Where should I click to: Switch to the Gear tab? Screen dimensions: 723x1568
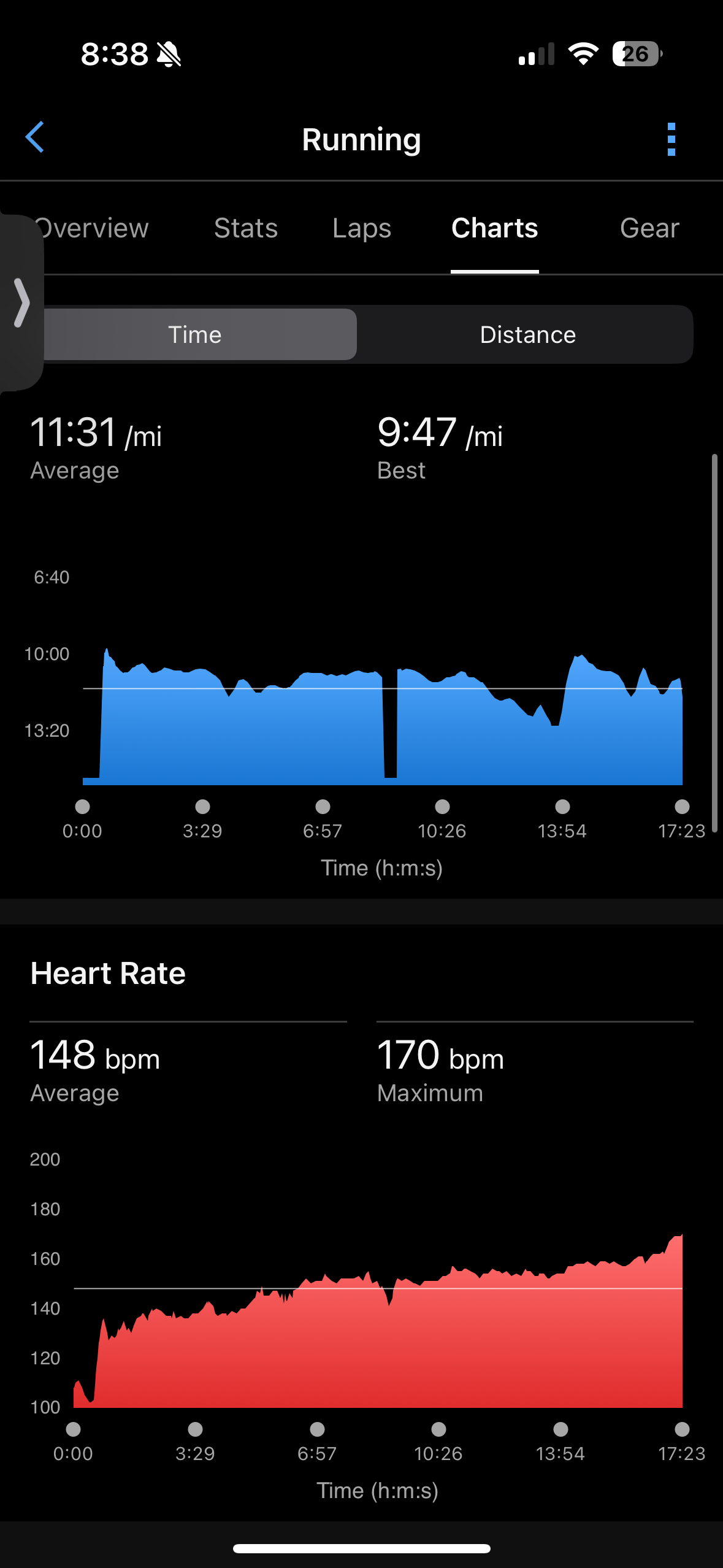(x=649, y=228)
